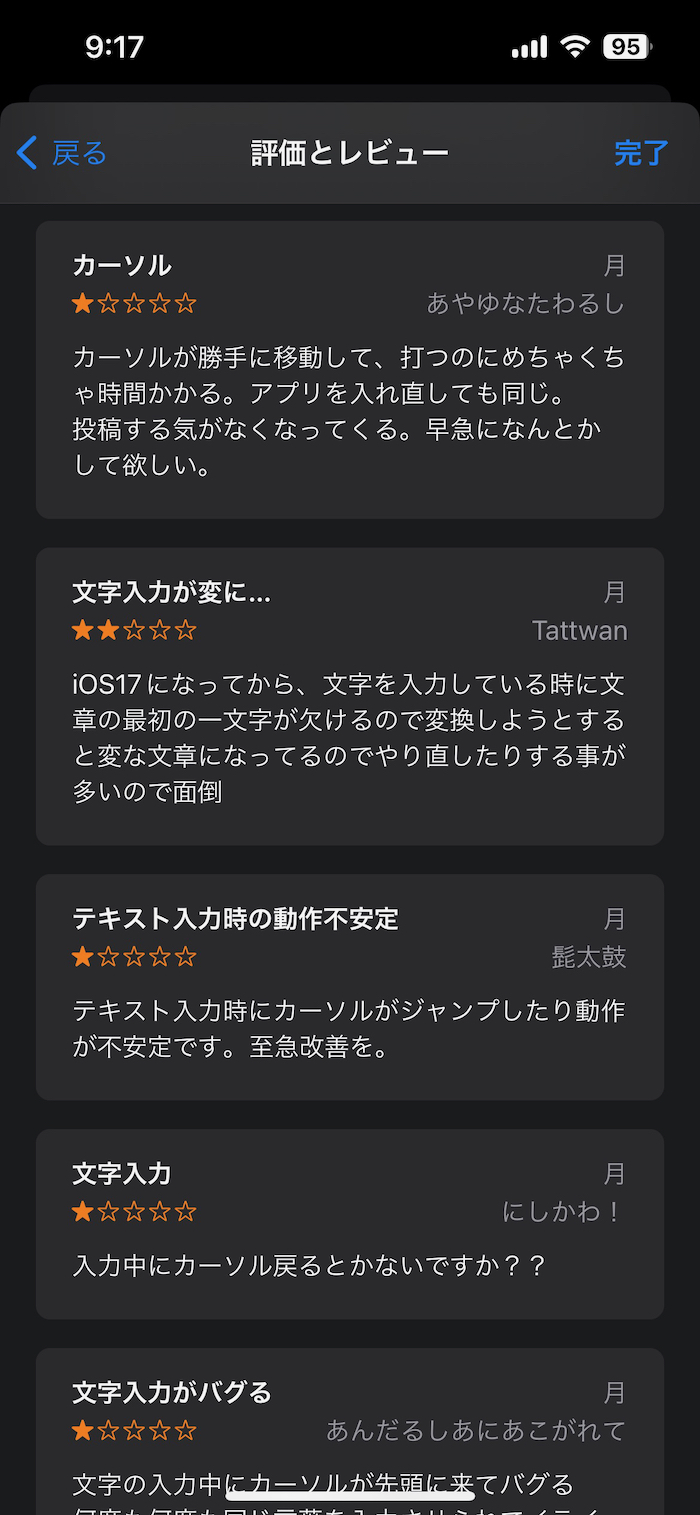The height and width of the screenshot is (1515, 700).
Task: Open the review titled カーソル
Action: [349, 370]
